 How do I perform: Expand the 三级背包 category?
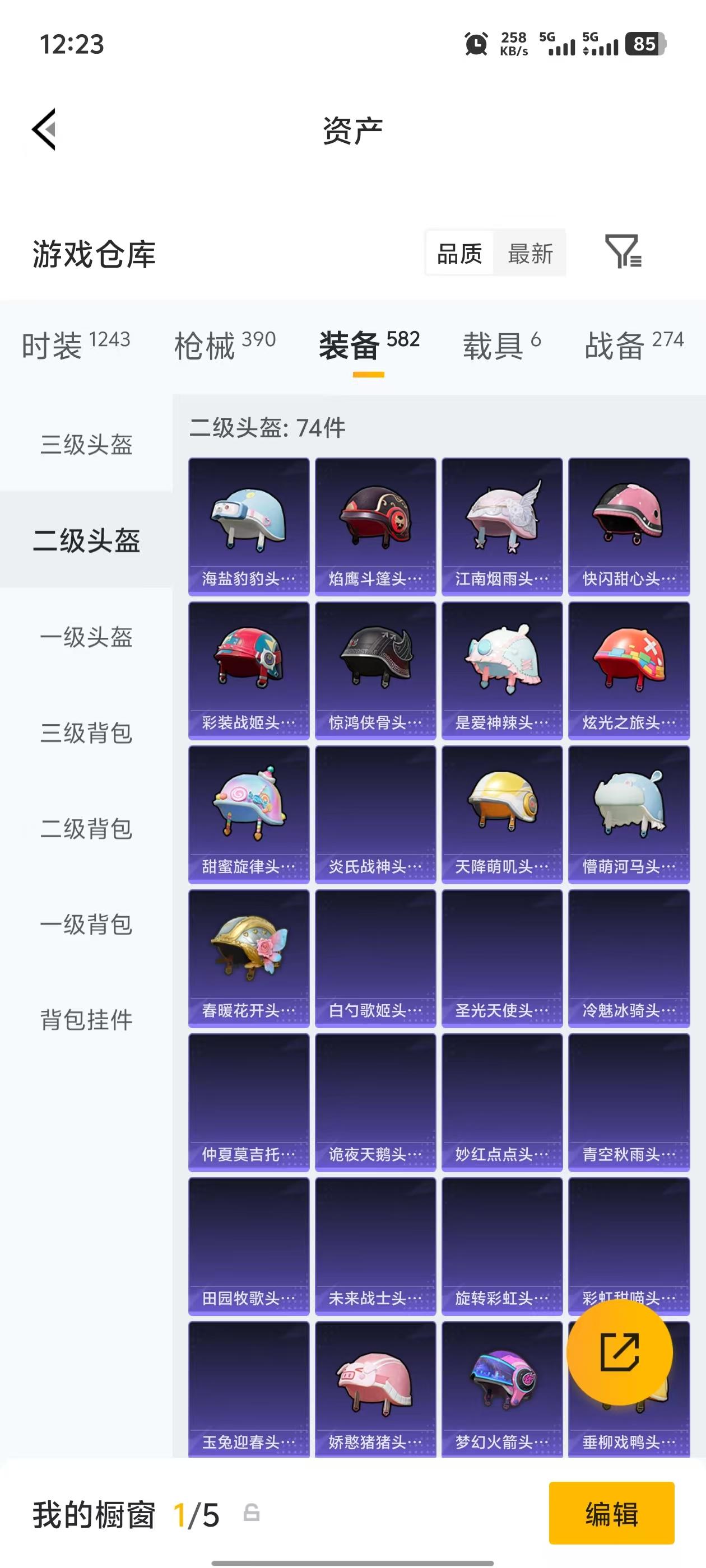[86, 734]
